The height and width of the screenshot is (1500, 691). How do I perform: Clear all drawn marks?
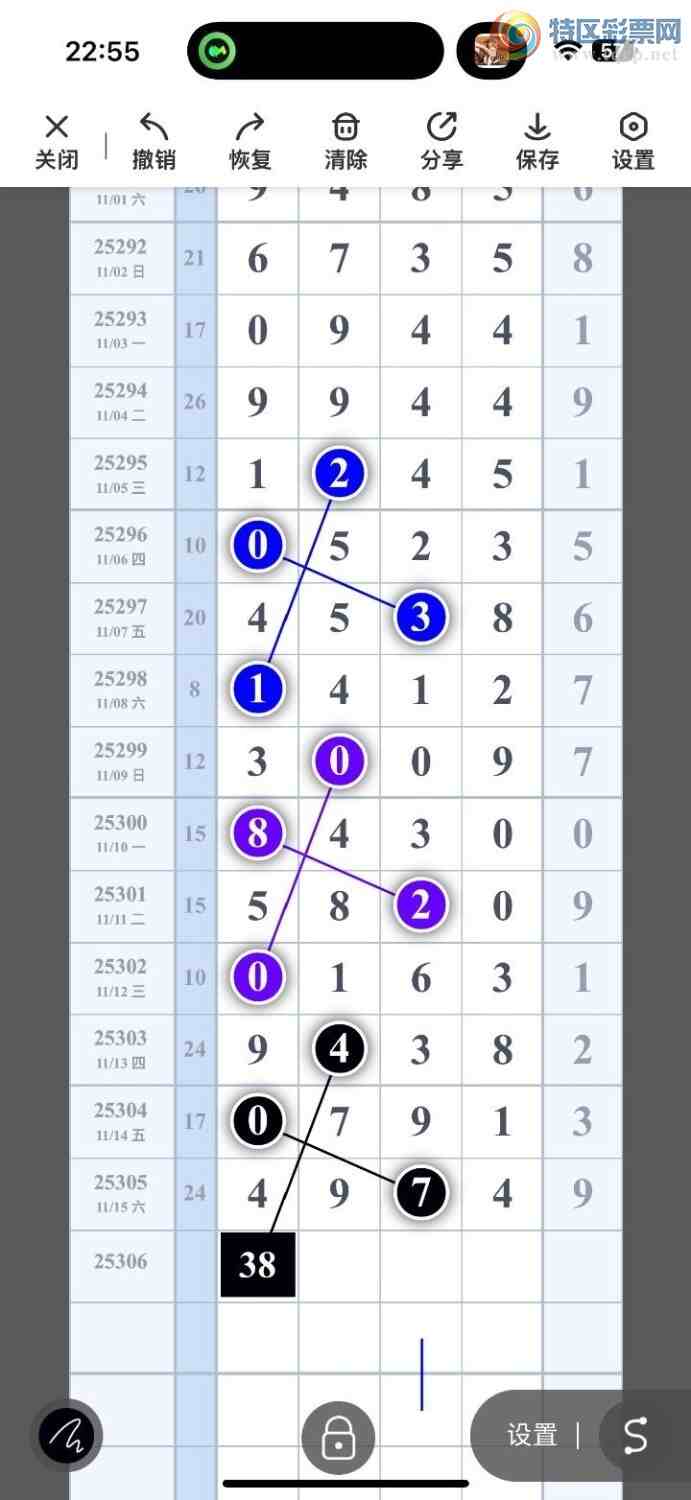[345, 141]
